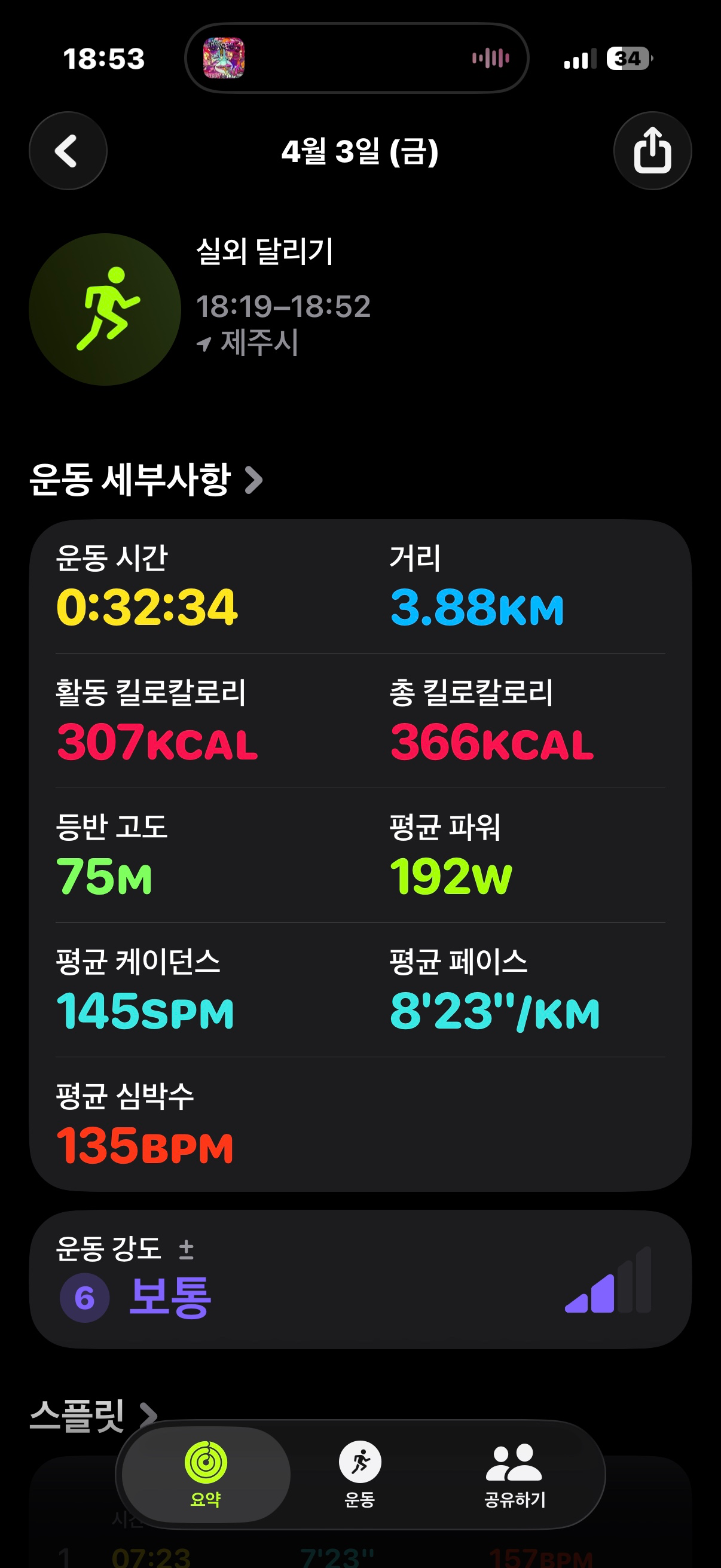Switch to the 공유하기 tab
The height and width of the screenshot is (1568, 721).
tap(514, 1474)
